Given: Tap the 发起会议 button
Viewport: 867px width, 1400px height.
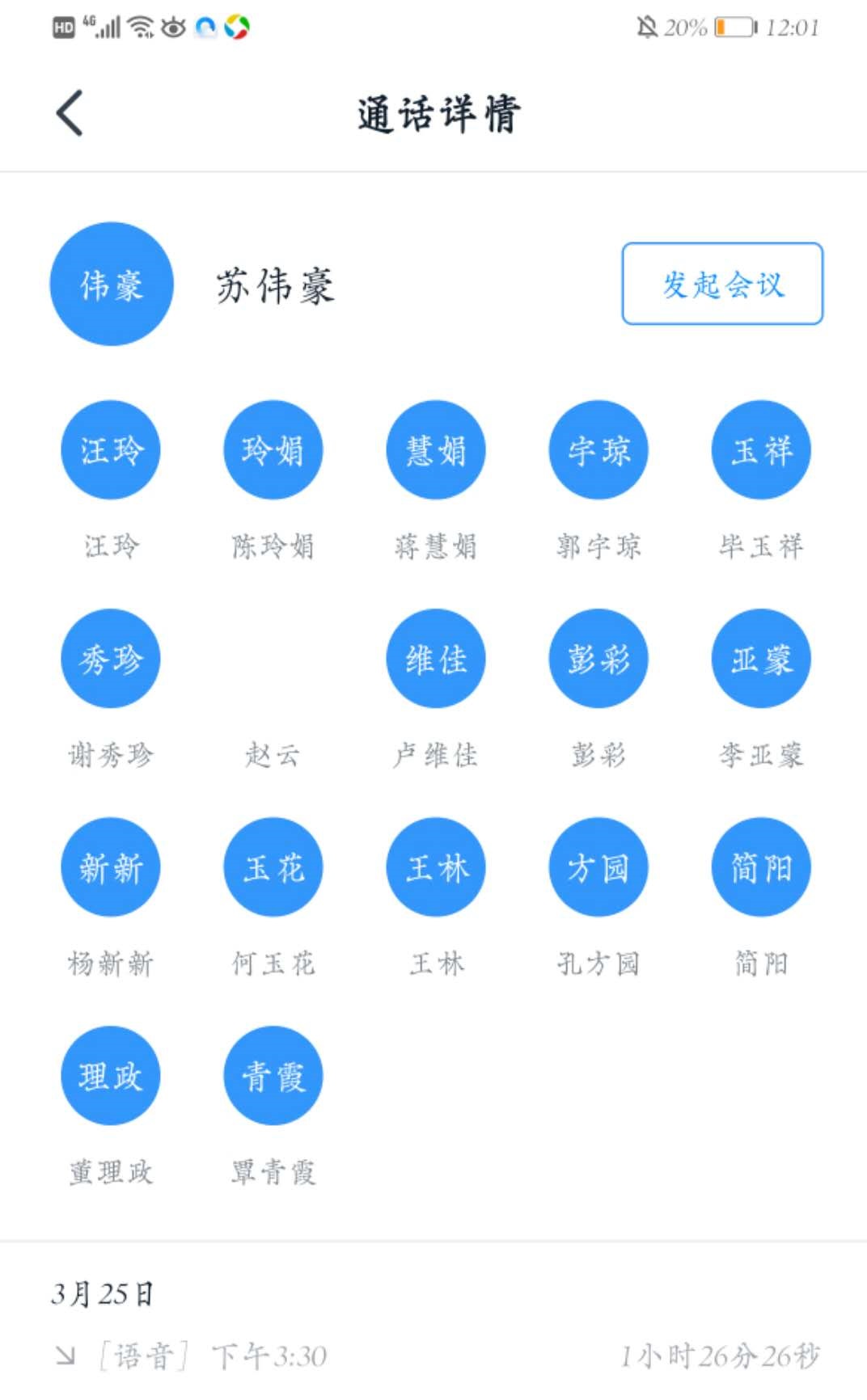Looking at the screenshot, I should (x=721, y=284).
